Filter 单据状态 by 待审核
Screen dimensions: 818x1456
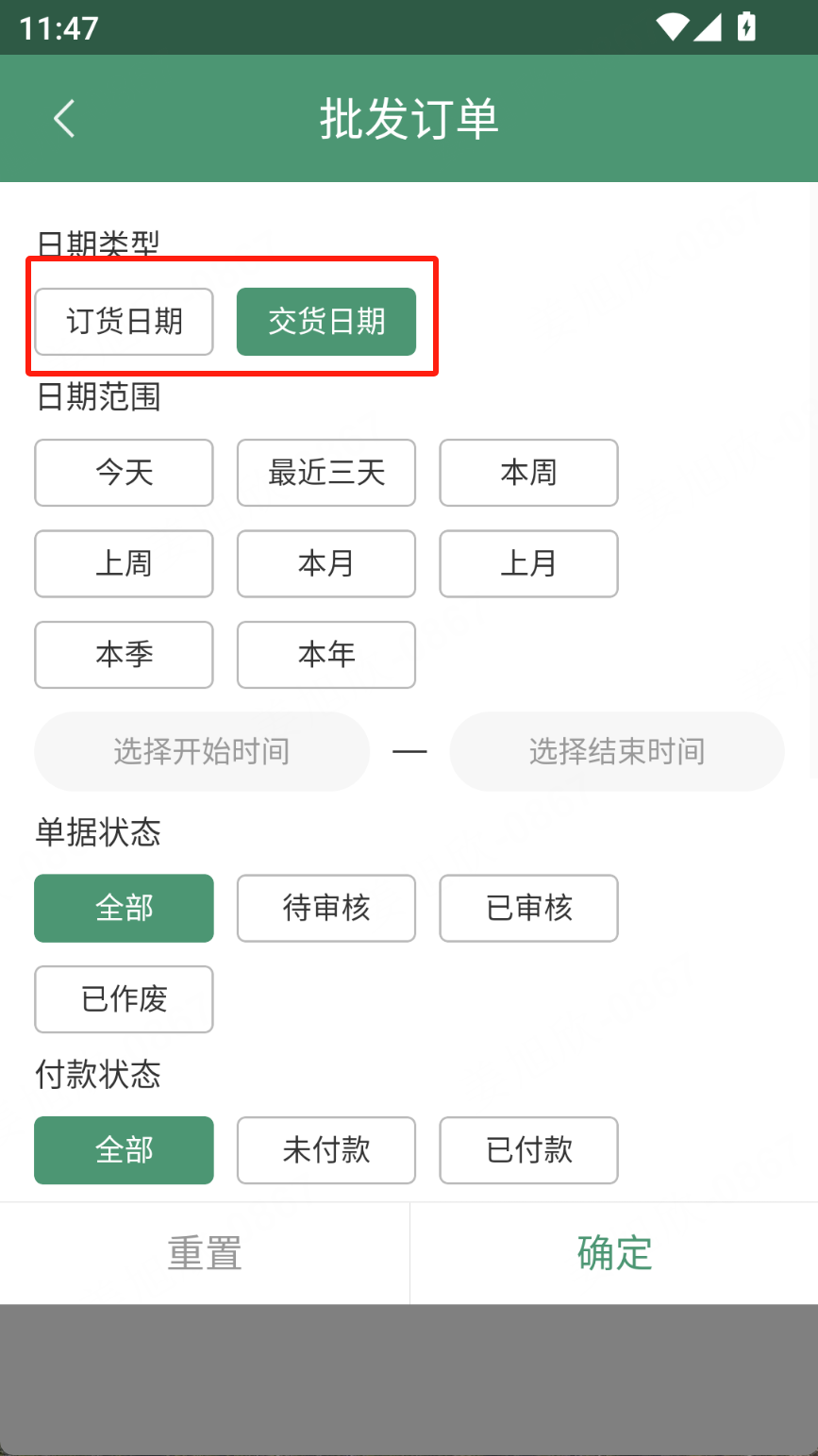[x=326, y=909]
